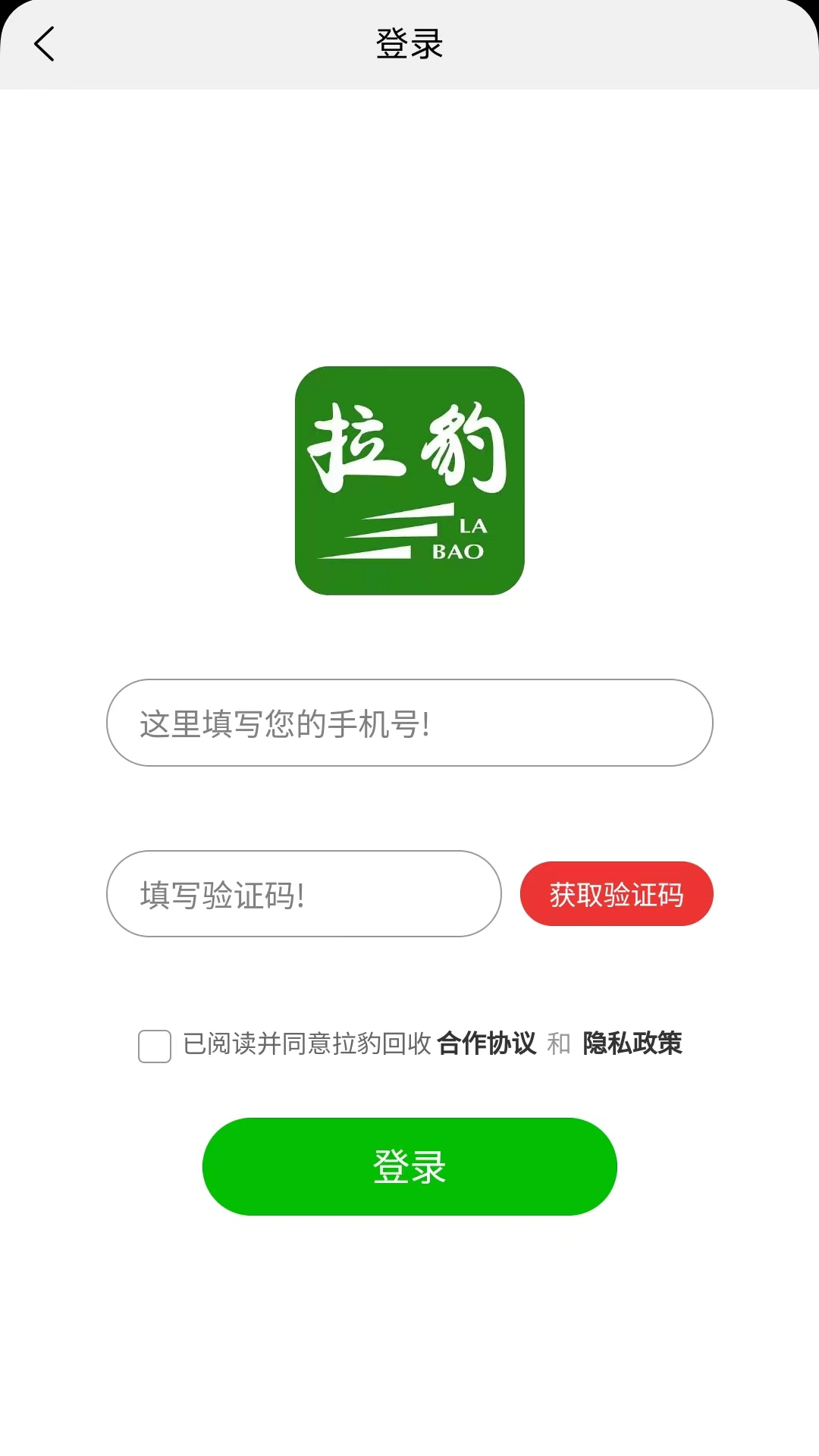Tap the green rounded logo square
819x1456 pixels.
409,479
